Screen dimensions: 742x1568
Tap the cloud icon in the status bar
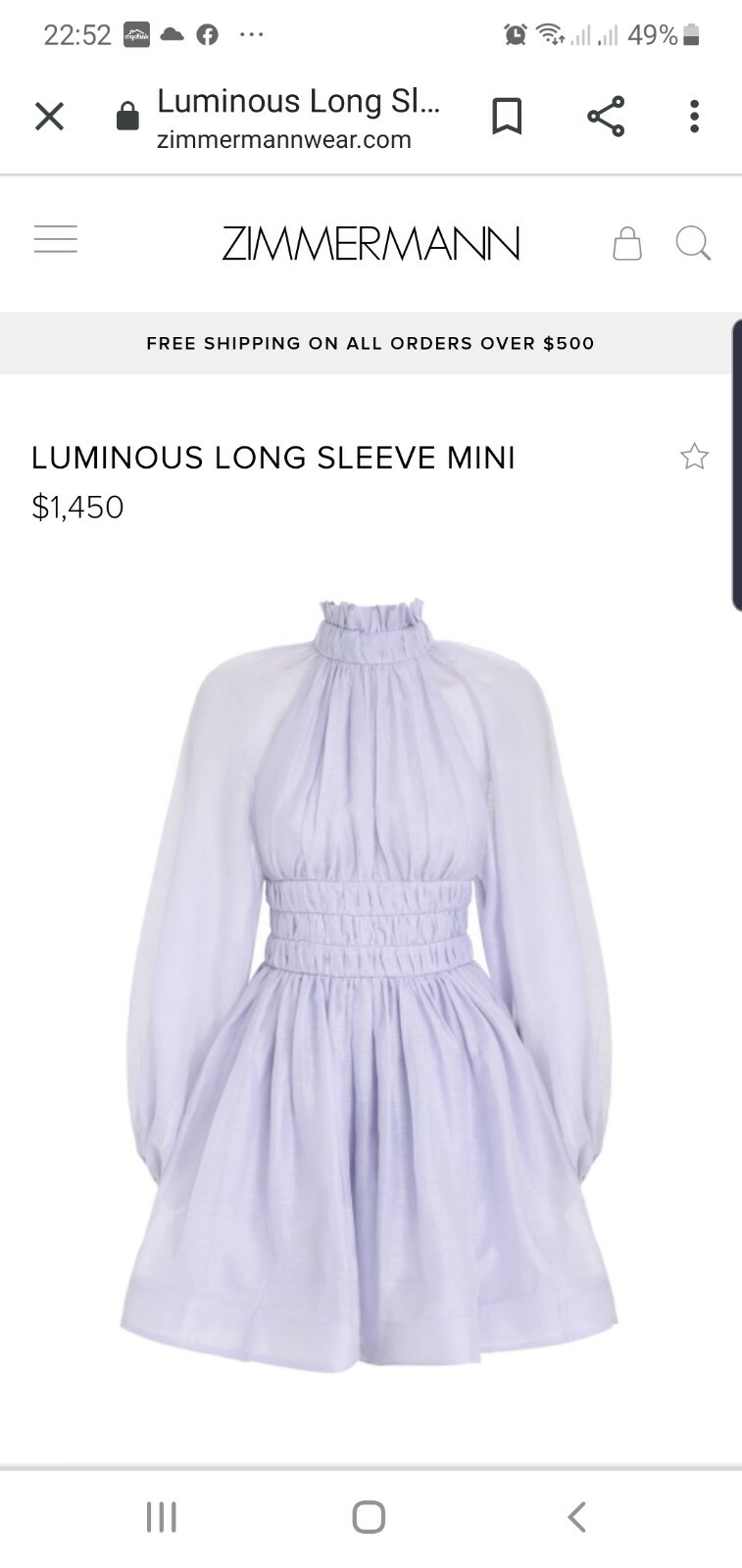pyautogui.click(x=173, y=33)
